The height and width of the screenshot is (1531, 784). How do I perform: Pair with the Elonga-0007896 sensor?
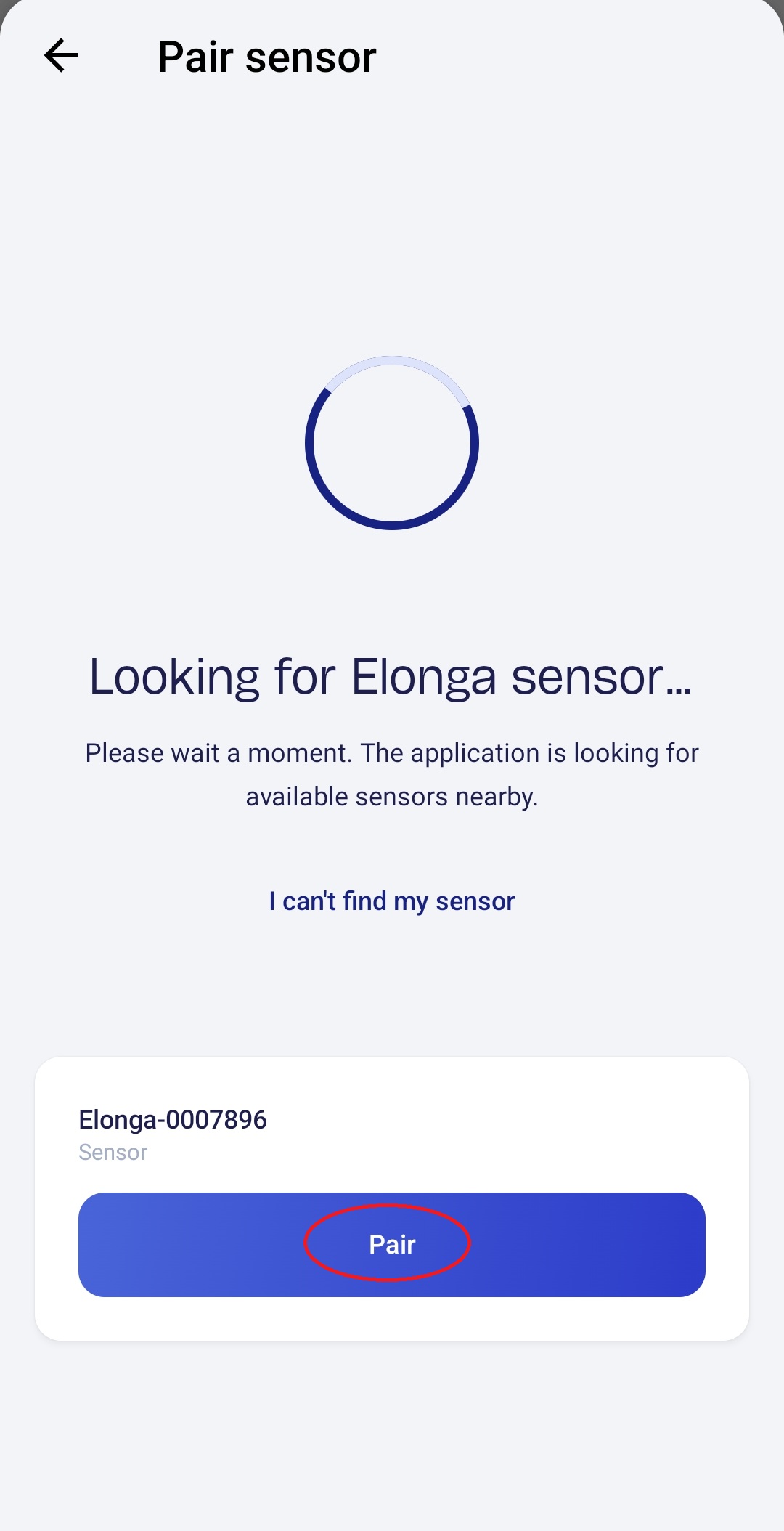click(391, 1244)
